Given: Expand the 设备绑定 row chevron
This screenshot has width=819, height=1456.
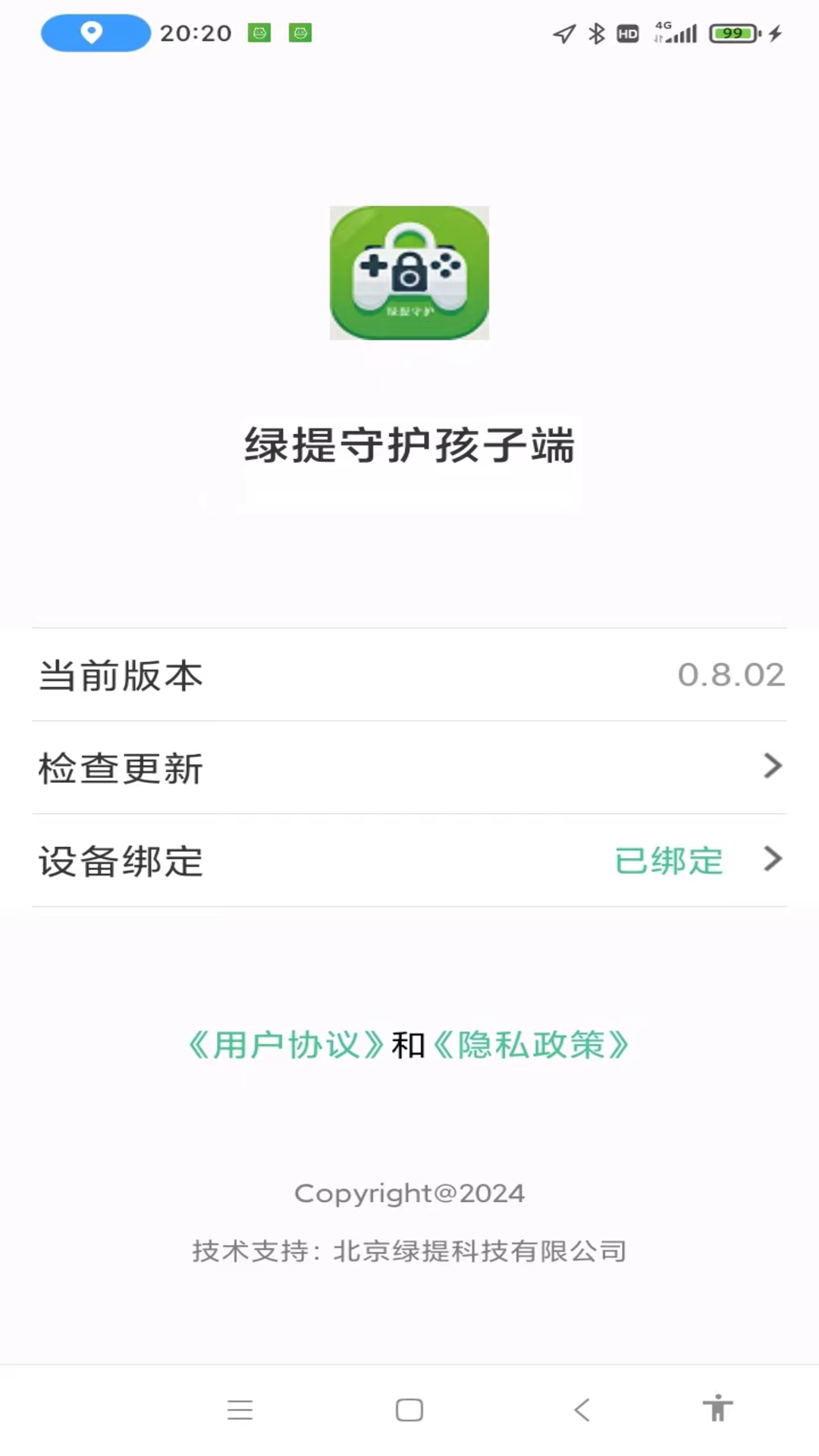Looking at the screenshot, I should click(x=773, y=858).
